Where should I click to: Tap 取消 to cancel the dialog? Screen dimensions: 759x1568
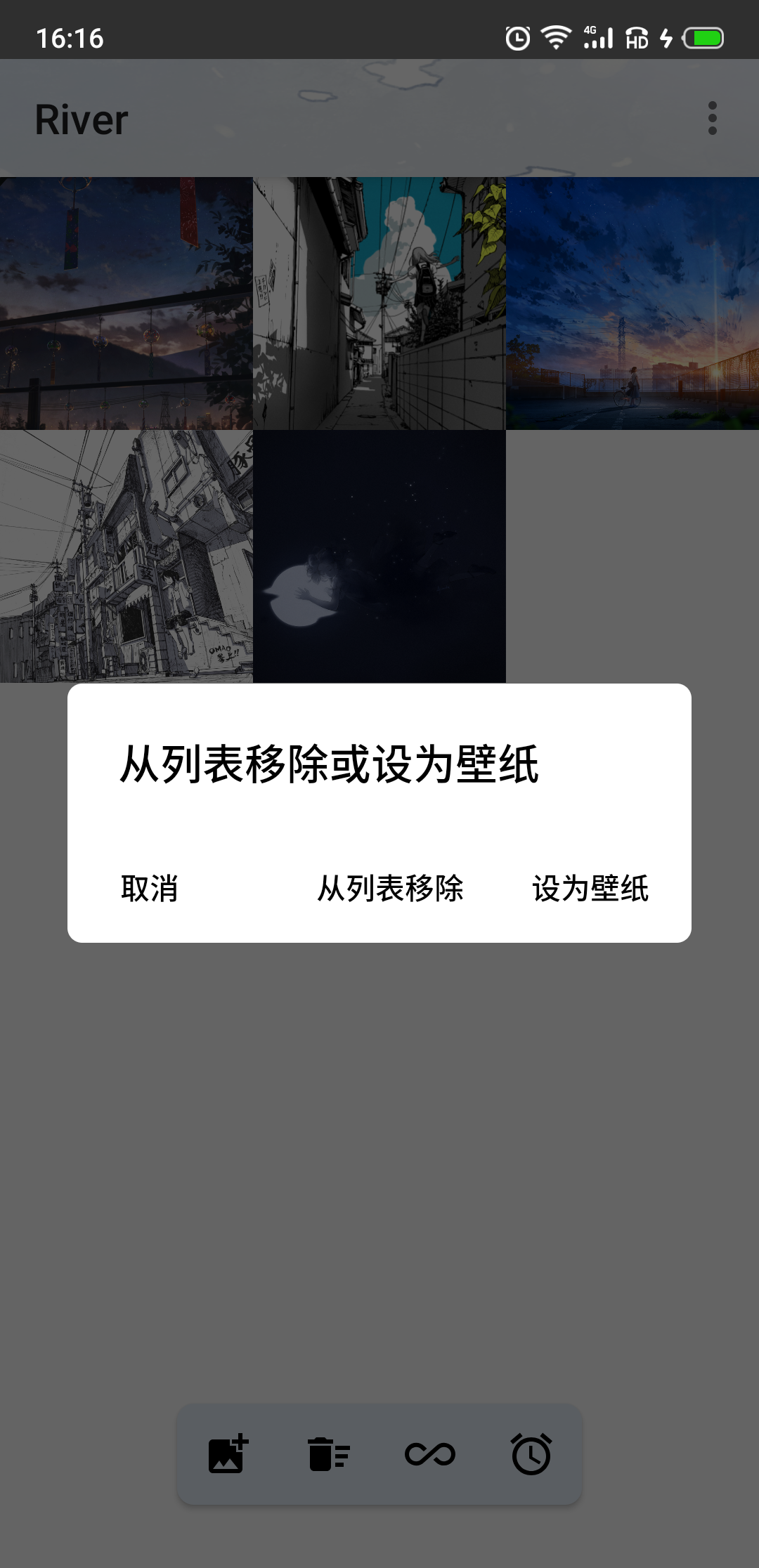[149, 888]
